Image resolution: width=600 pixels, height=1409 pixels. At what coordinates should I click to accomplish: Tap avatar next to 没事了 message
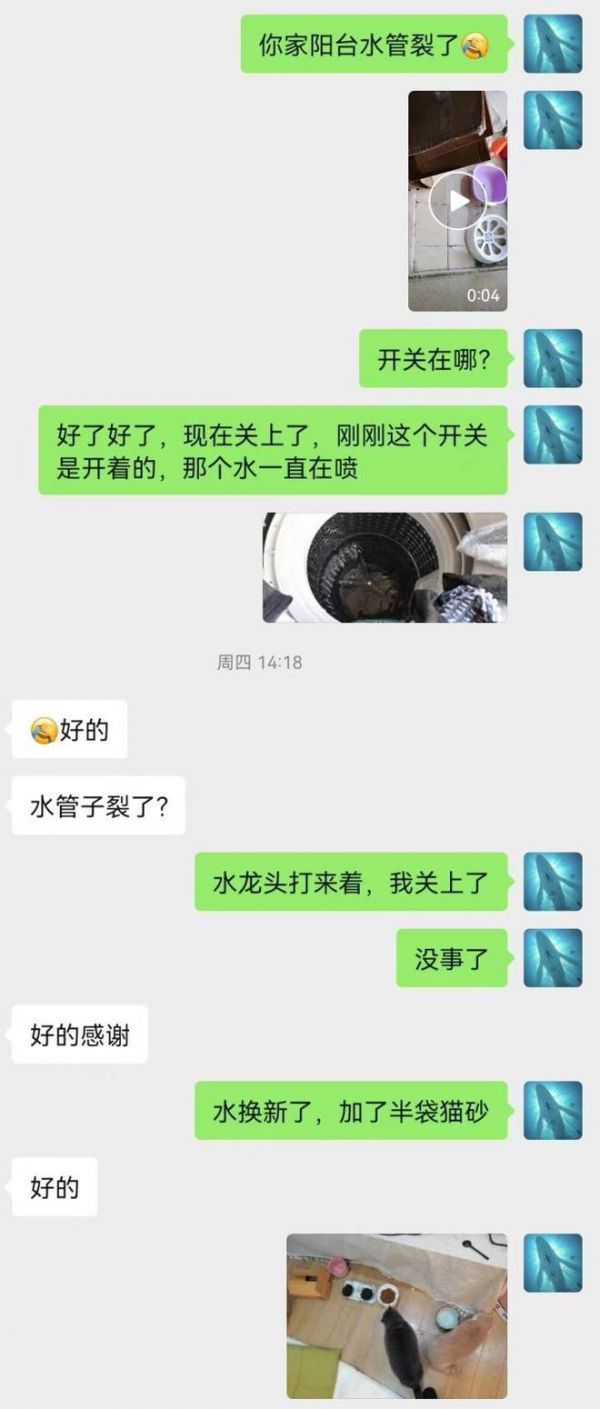pyautogui.click(x=552, y=958)
